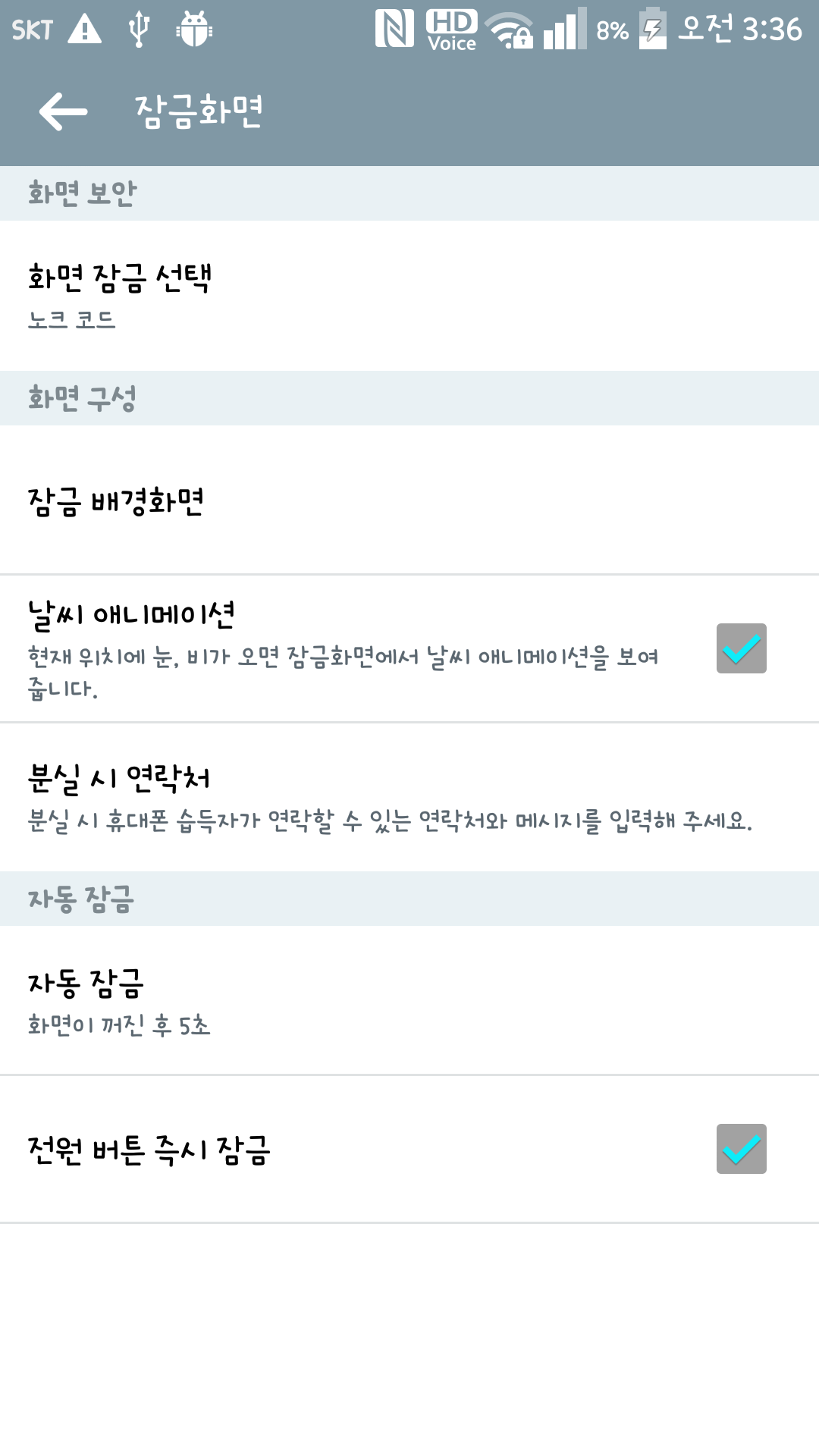Go back from 잠금화면 settings
This screenshot has height=1456, width=819.
63,111
